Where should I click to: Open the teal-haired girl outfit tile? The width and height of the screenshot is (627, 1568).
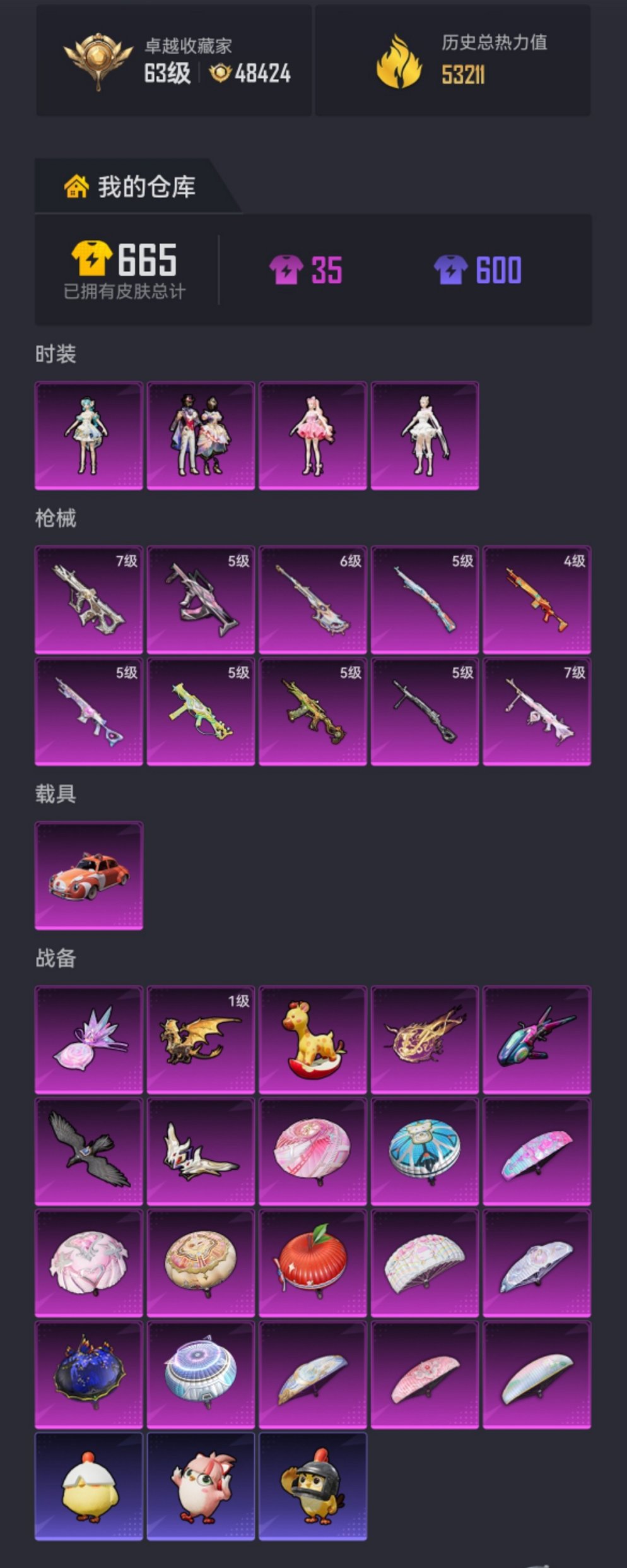pos(88,435)
